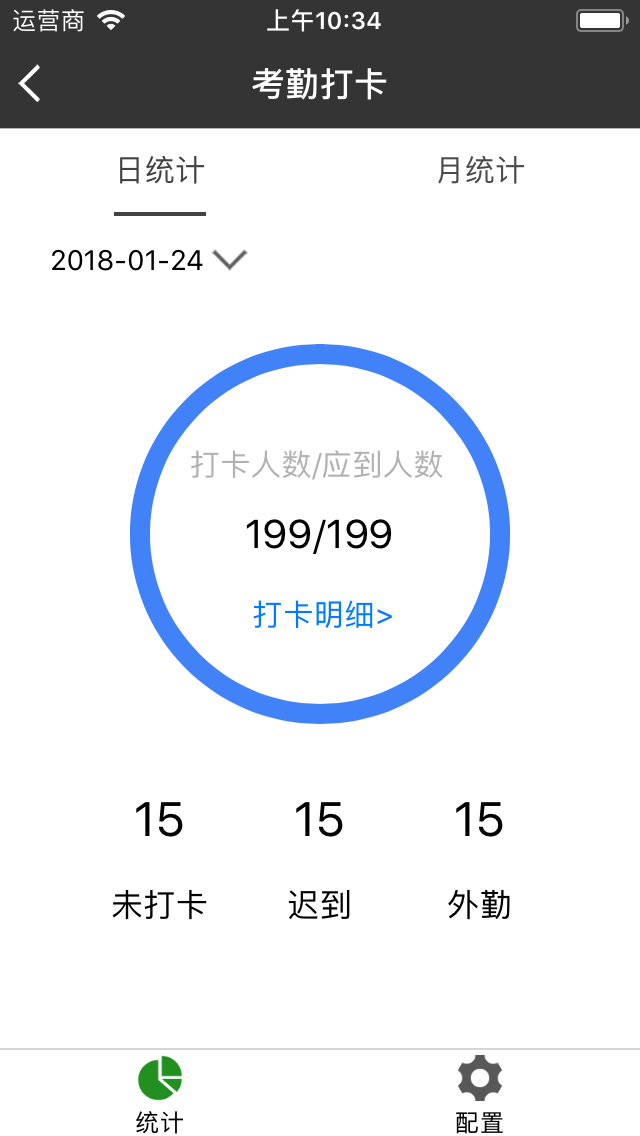This screenshot has width=640, height=1136.
Task: Select the 日统计 tab
Action: [x=160, y=171]
